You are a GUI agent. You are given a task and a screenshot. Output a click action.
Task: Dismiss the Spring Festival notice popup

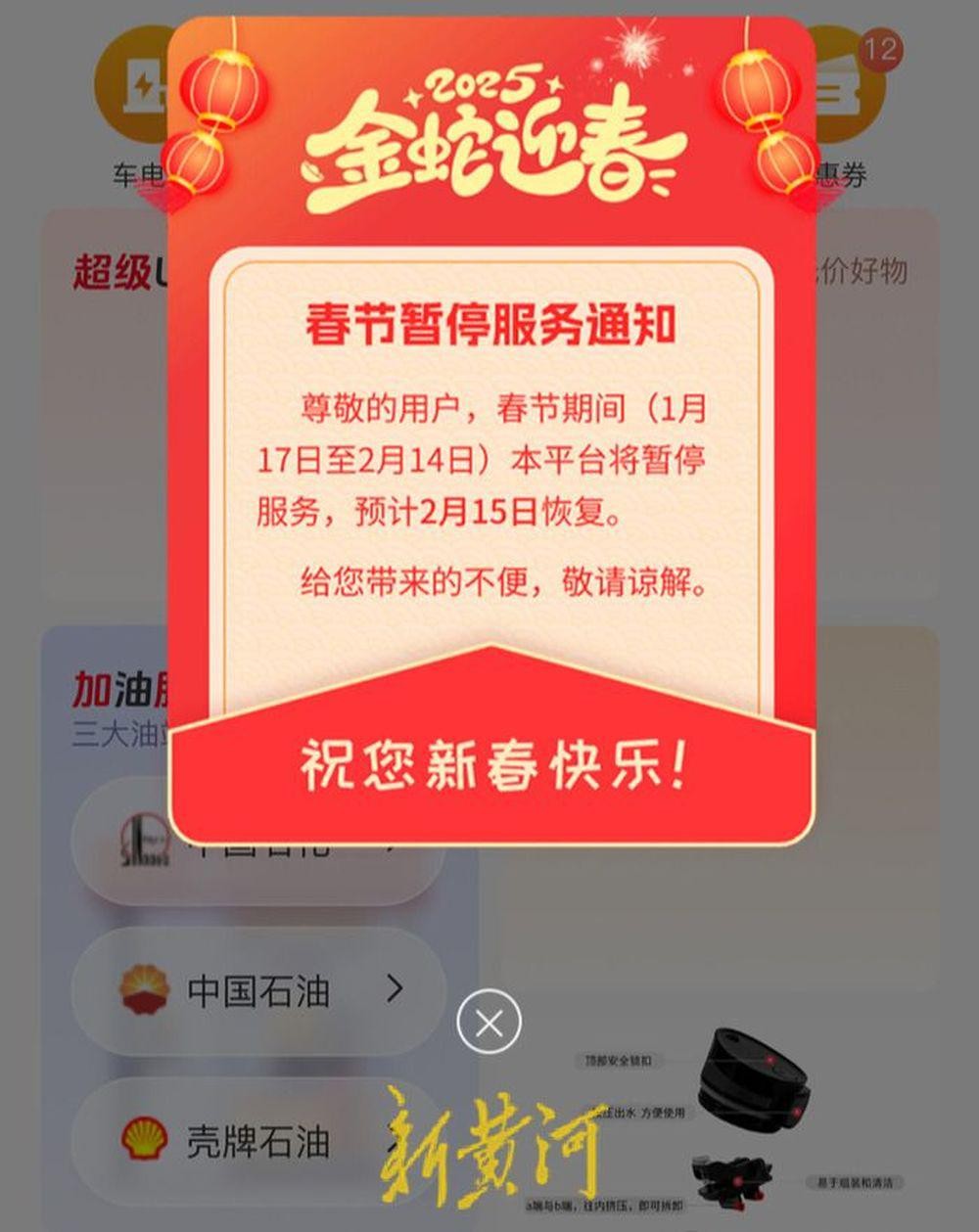pos(489,1024)
